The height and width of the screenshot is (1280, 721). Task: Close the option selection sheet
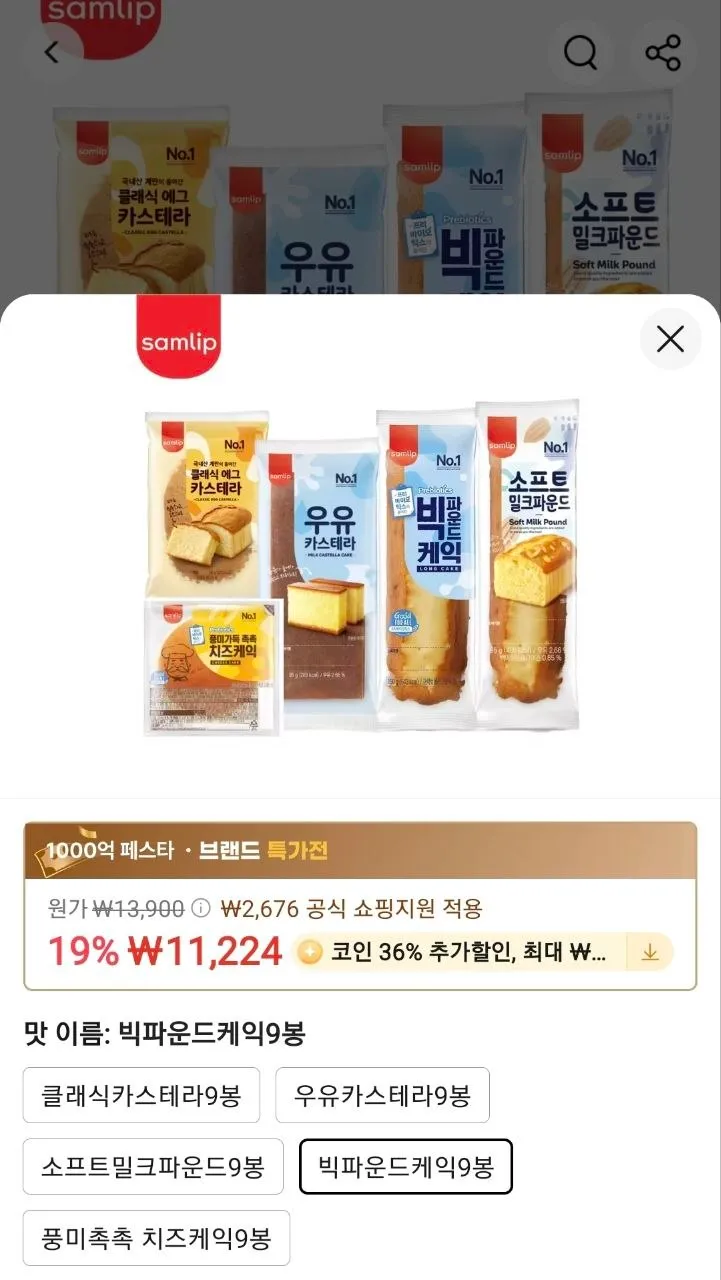(670, 339)
